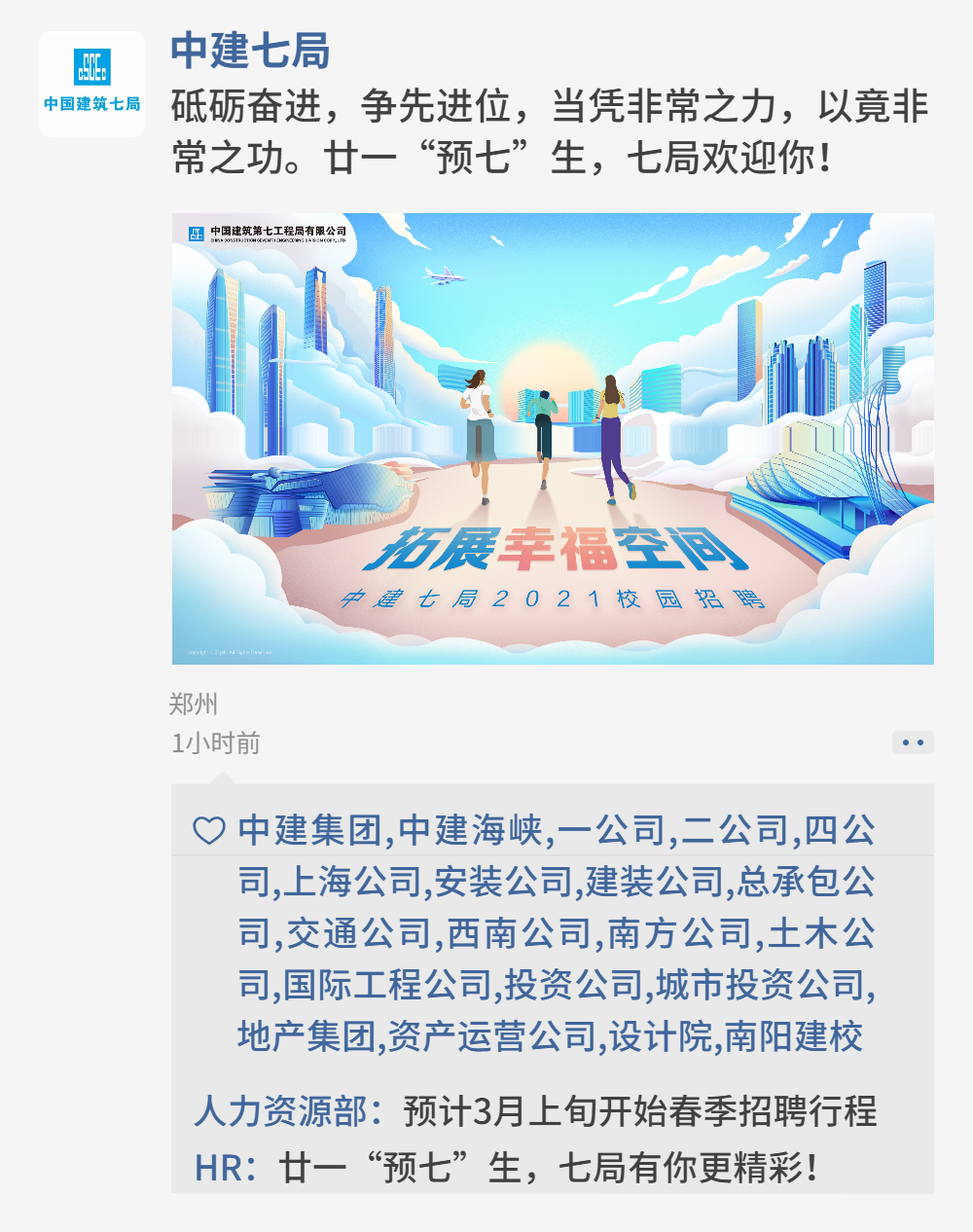This screenshot has width=973, height=1232.
Task: Open 人力资源部 commenter profile
Action: pos(280,1110)
